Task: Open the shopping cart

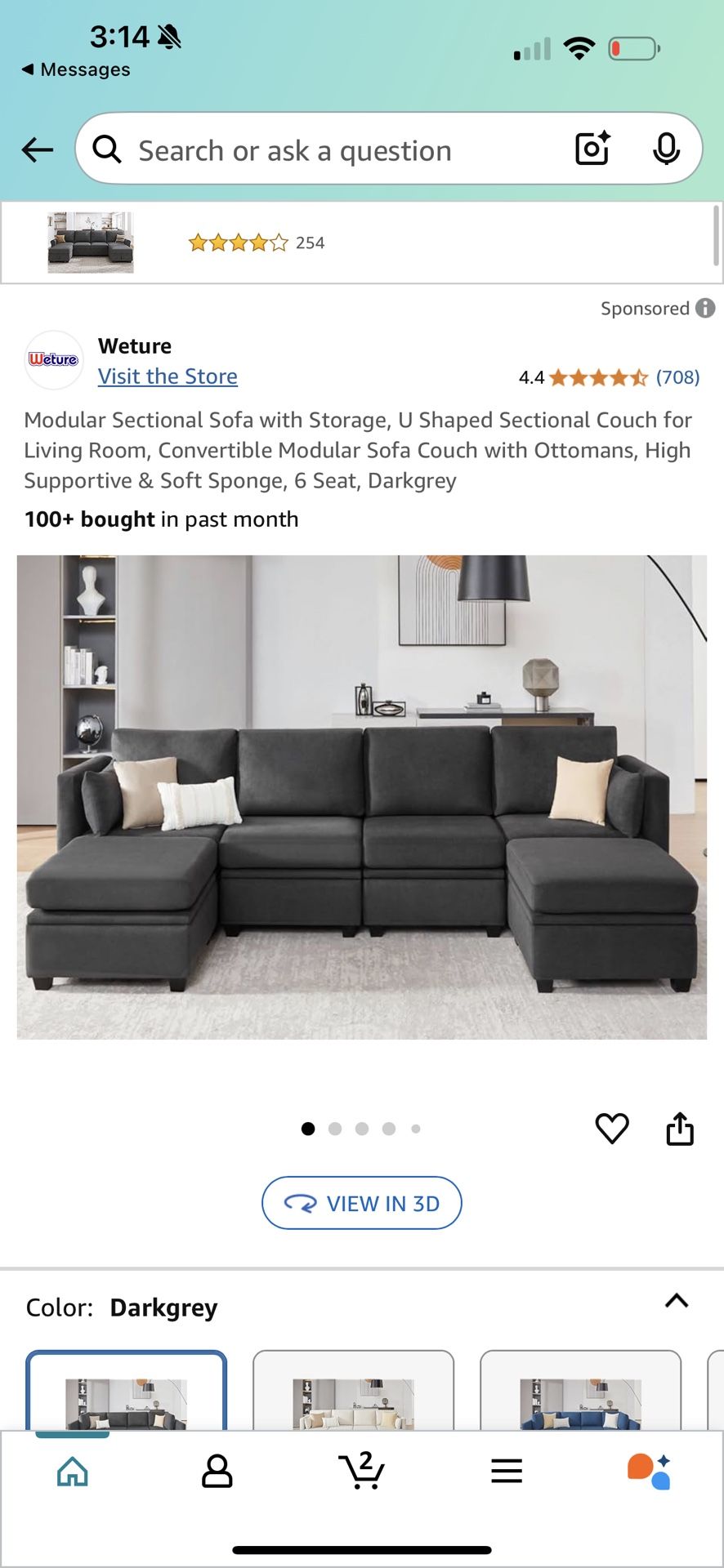Action: pos(361,1470)
